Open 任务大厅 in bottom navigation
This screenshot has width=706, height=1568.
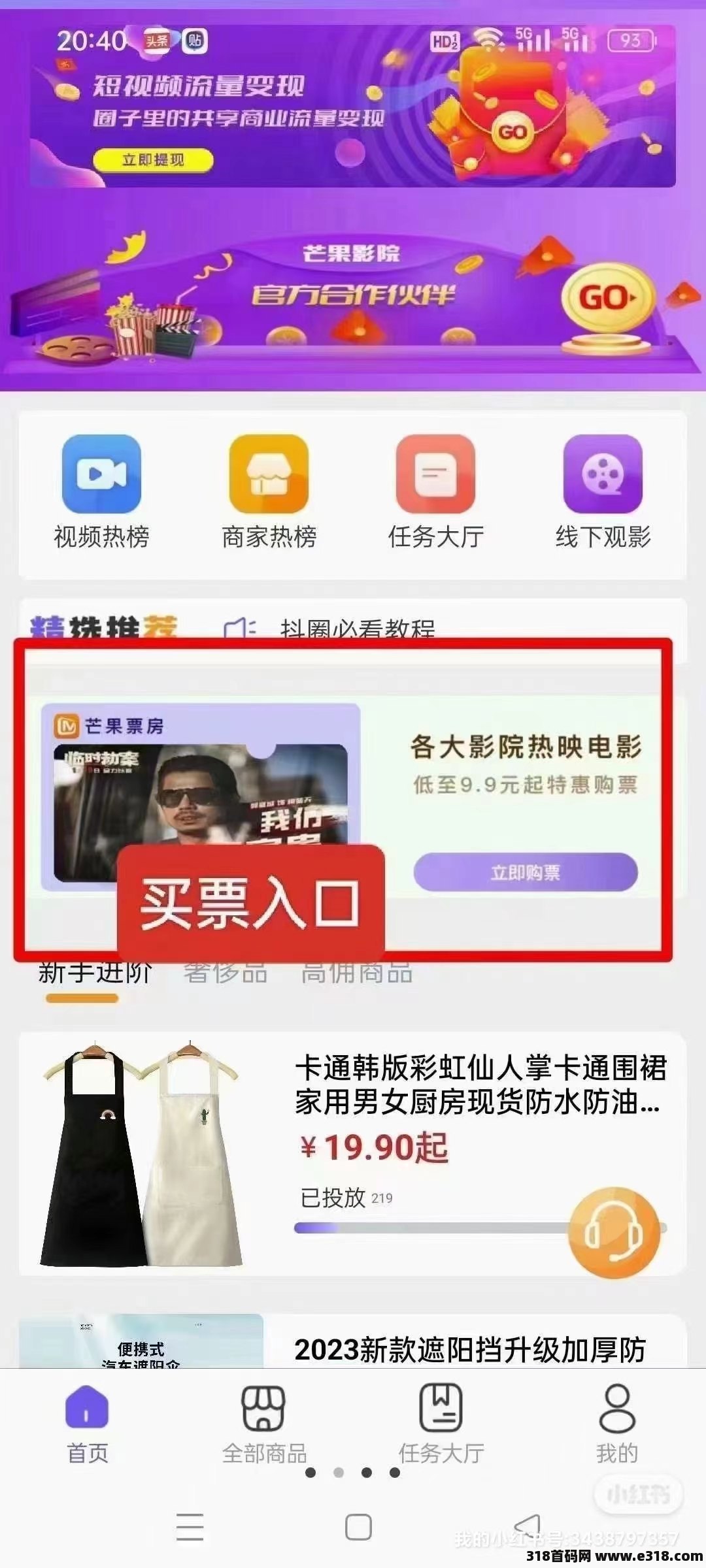pyautogui.click(x=441, y=1424)
